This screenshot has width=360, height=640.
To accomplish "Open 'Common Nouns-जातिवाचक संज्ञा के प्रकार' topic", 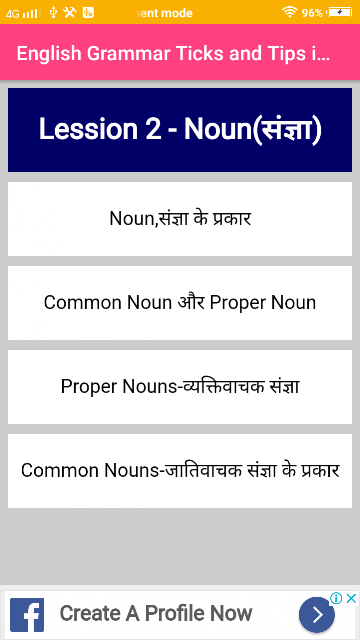I will 180,471.
